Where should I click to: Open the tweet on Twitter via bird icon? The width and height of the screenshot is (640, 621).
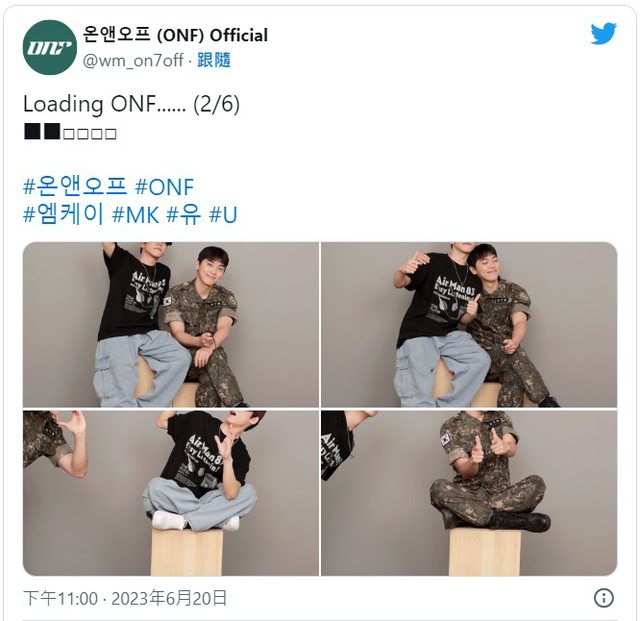(603, 35)
